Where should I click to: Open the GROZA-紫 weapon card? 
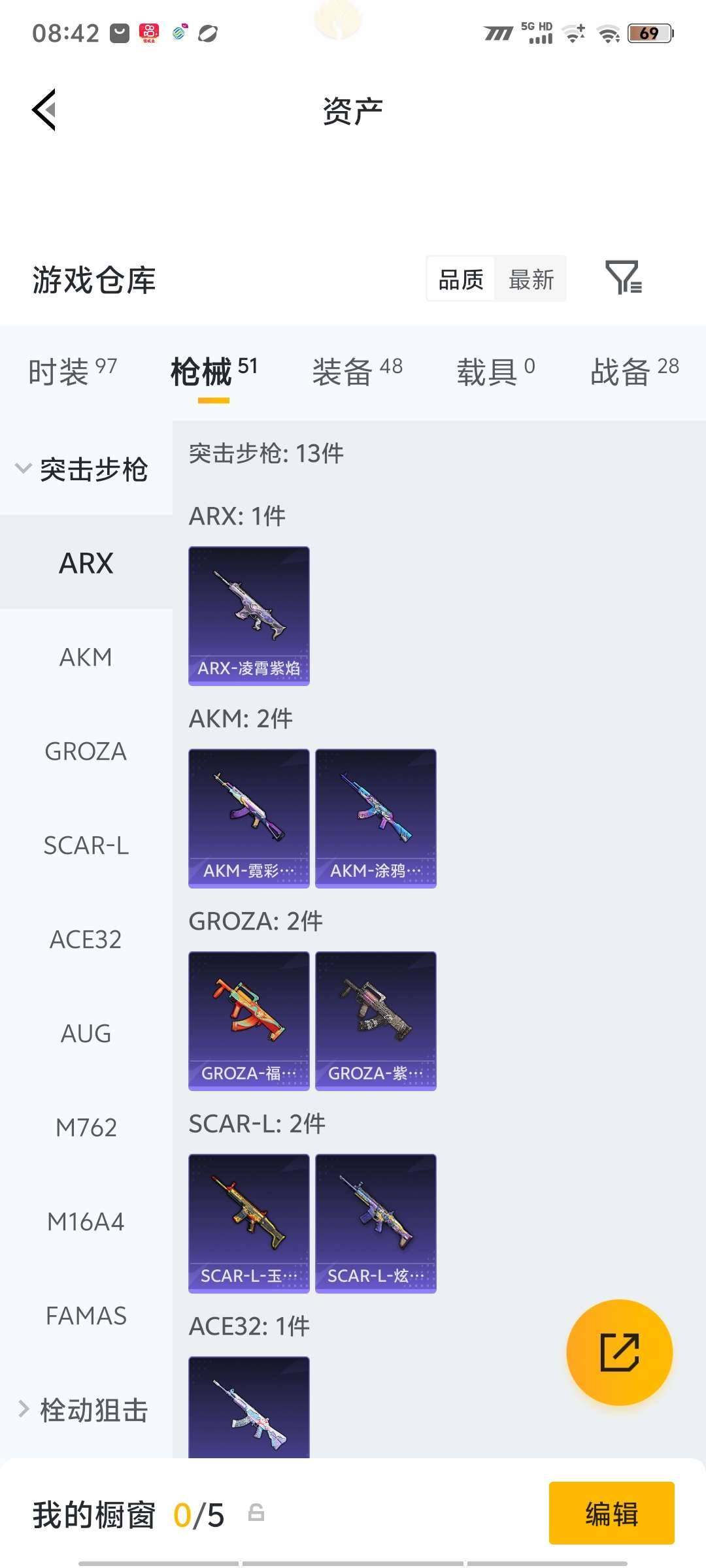tap(375, 1021)
